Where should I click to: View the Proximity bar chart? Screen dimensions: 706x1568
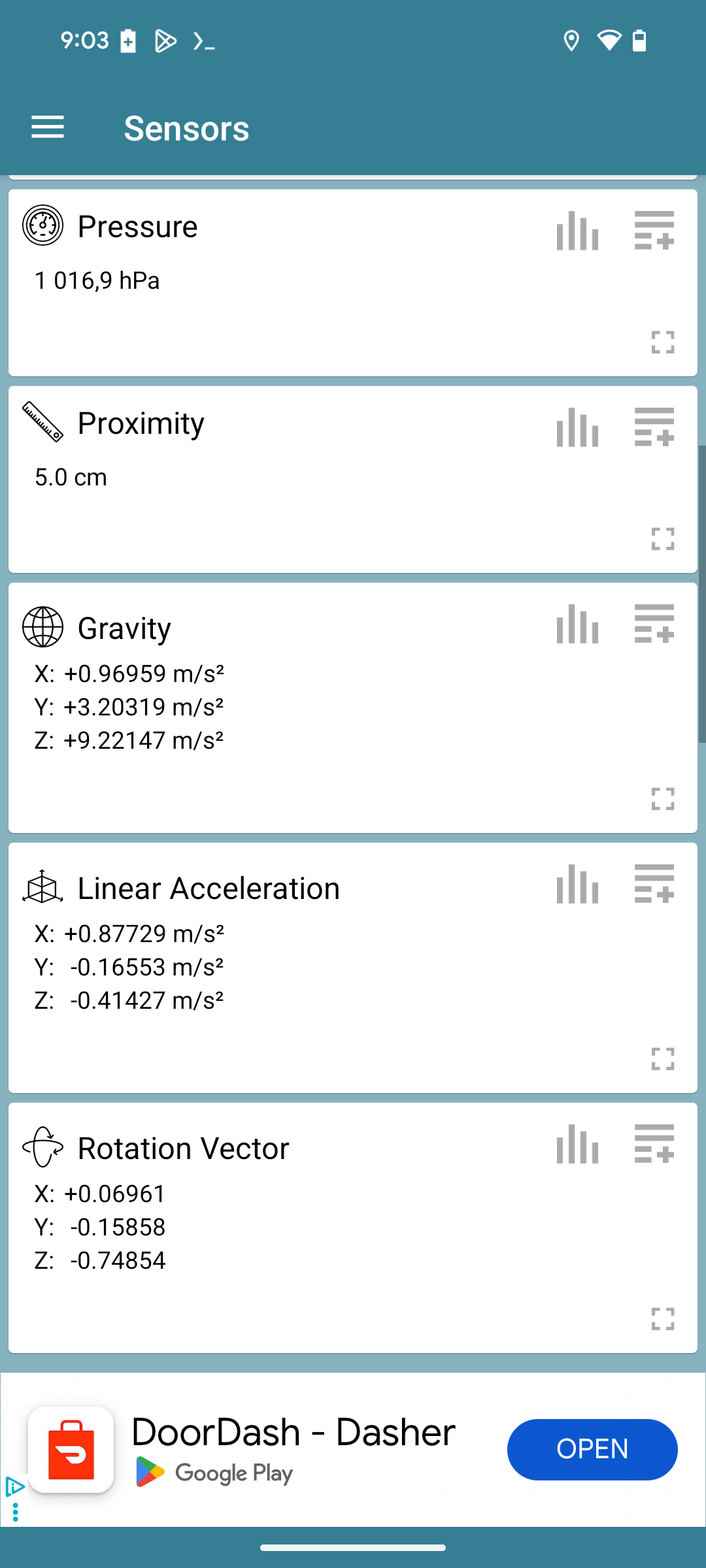[577, 427]
